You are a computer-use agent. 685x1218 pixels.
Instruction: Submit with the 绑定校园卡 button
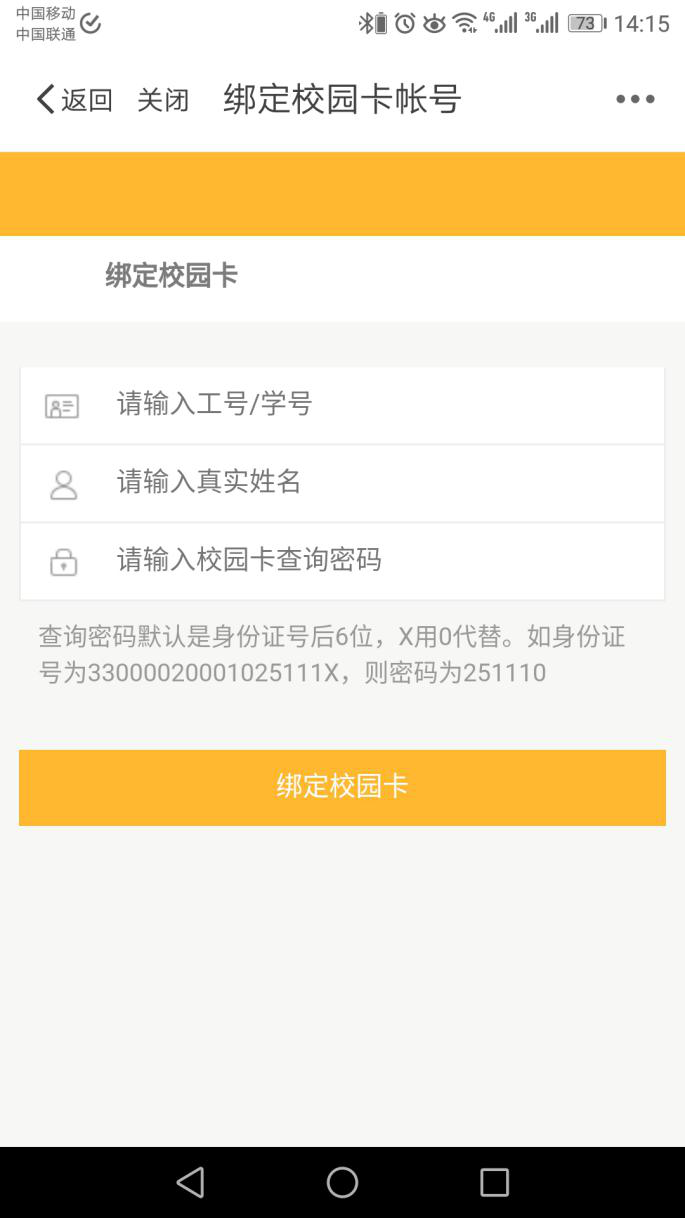point(342,787)
